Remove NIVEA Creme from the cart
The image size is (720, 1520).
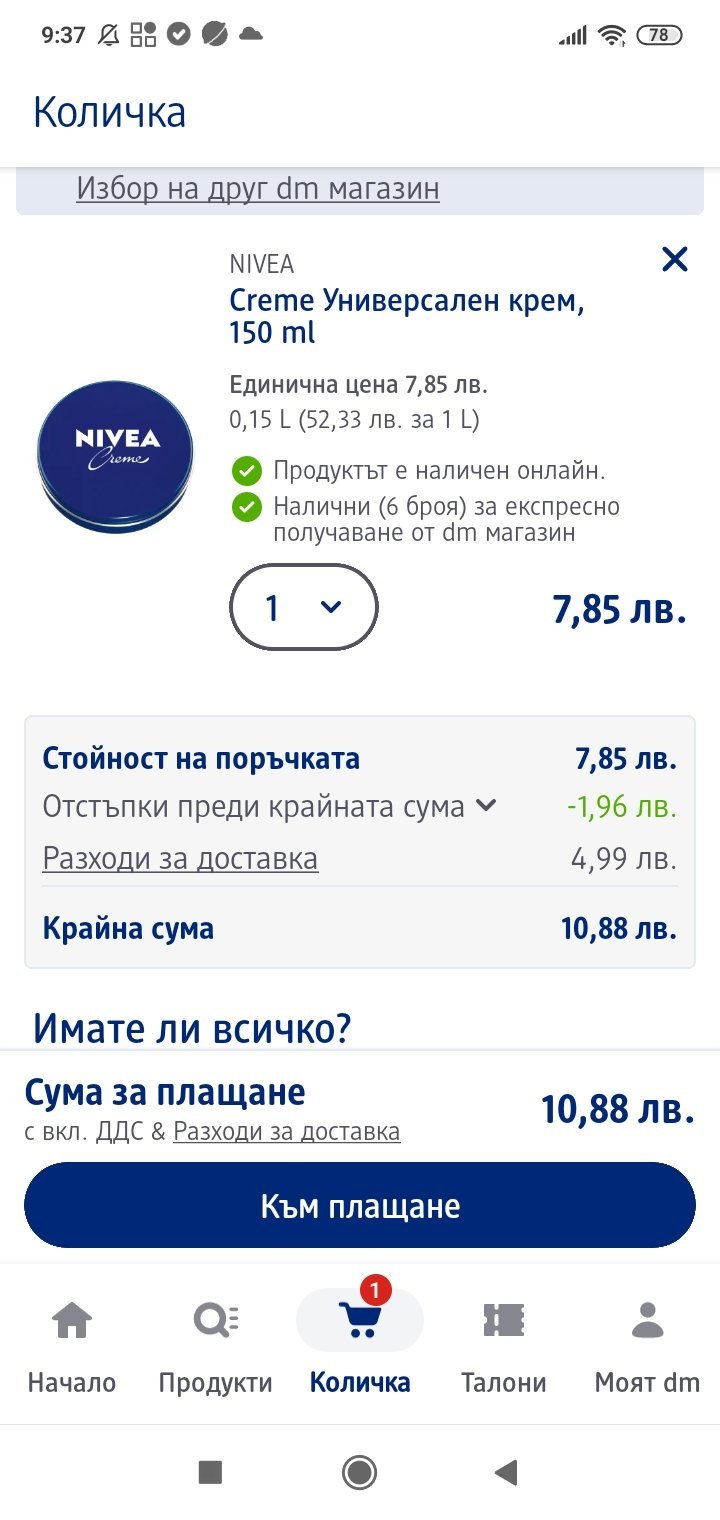[675, 260]
